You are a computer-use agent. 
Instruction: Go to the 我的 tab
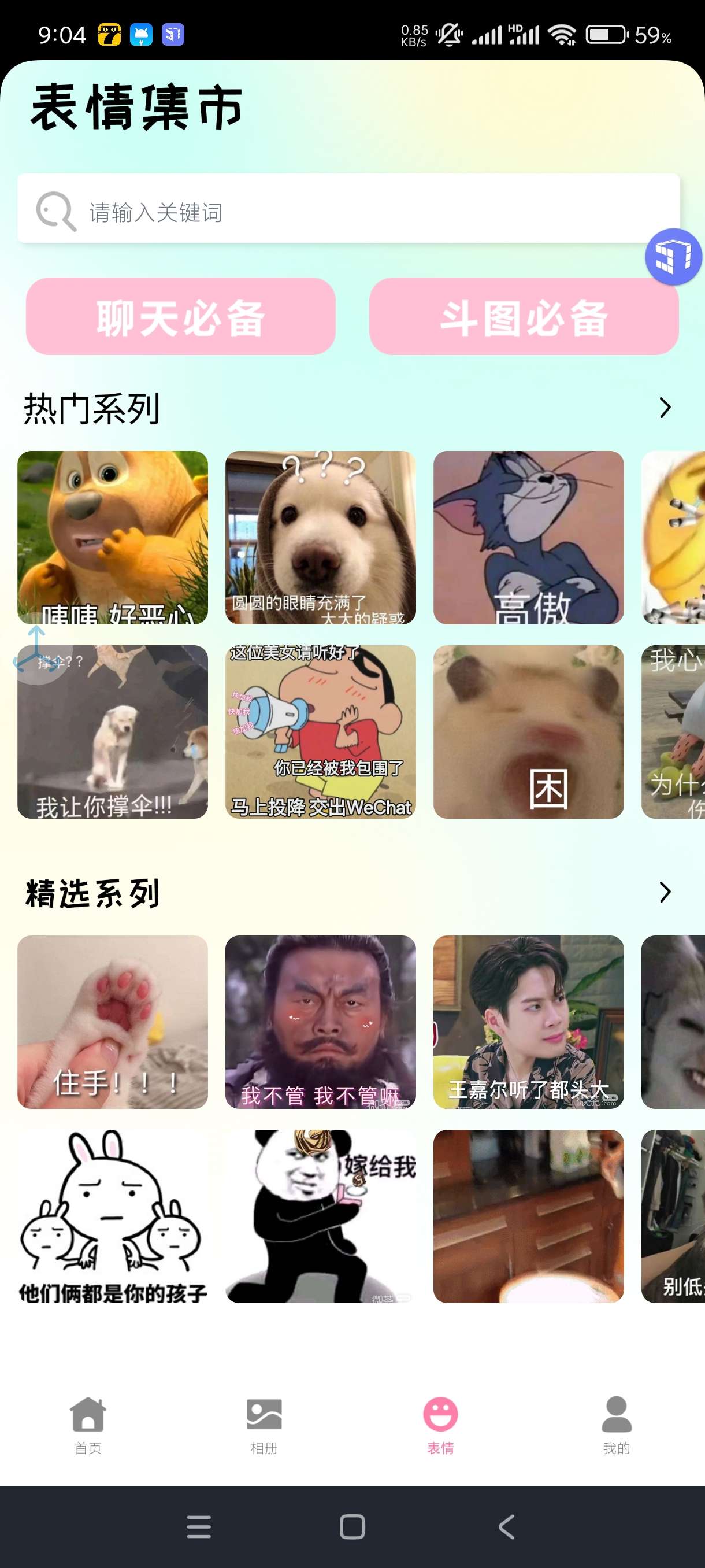click(x=616, y=1426)
